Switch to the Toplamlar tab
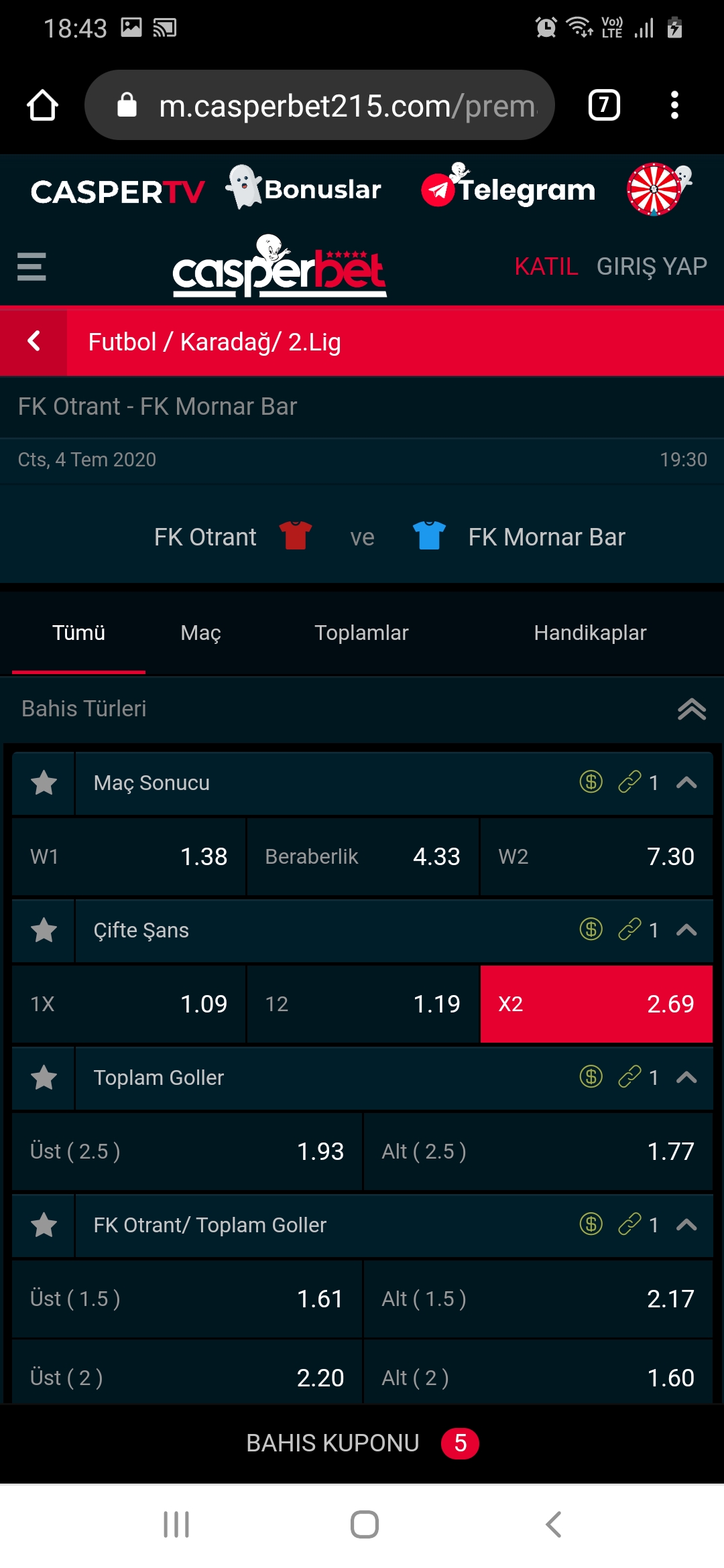The image size is (724, 1568). 361,633
